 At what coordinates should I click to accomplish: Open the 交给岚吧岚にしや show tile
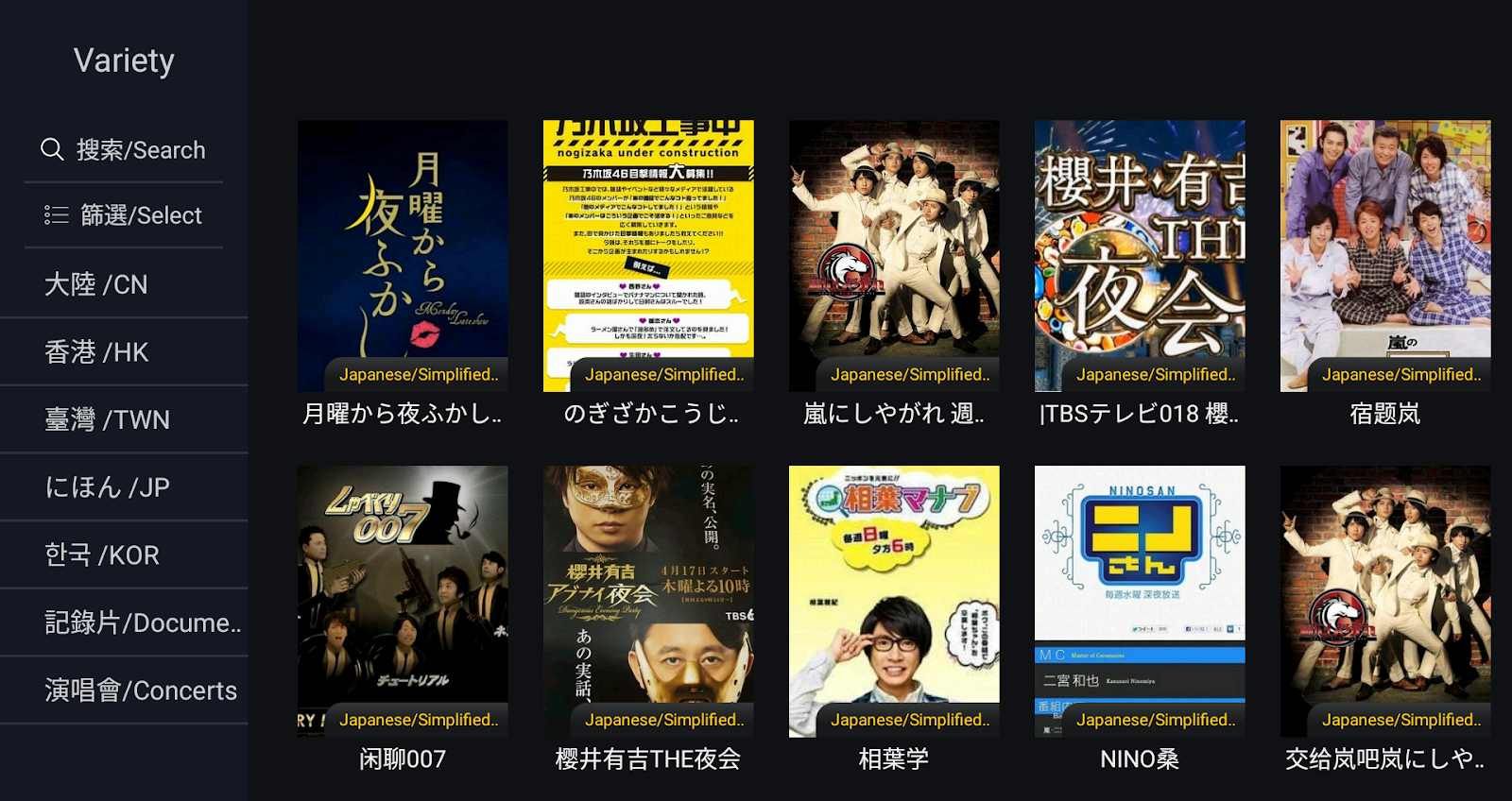click(x=1385, y=601)
